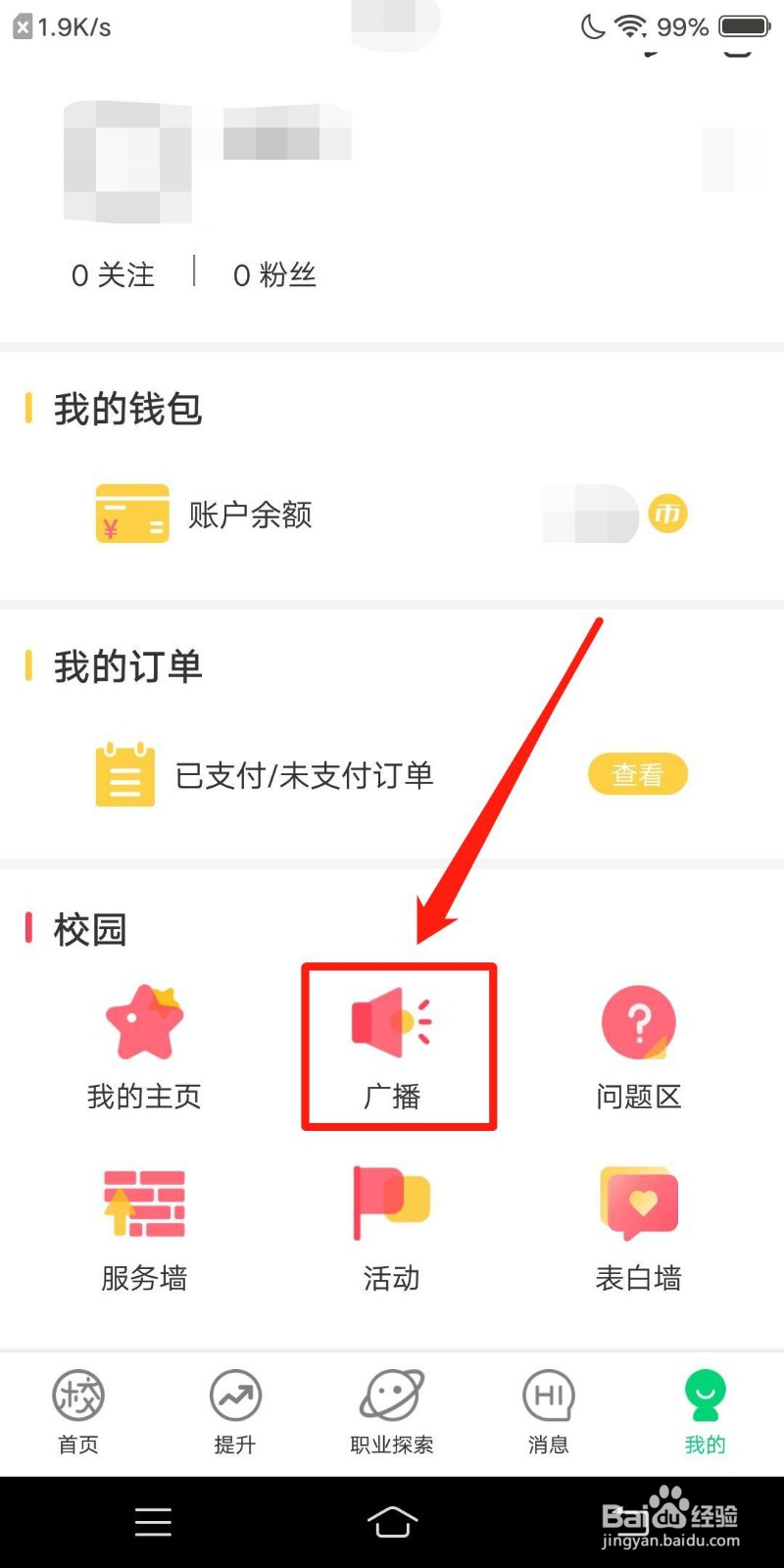Image resolution: width=784 pixels, height=1568 pixels.
Task: Open the 问题区 question mark icon
Action: (638, 1022)
